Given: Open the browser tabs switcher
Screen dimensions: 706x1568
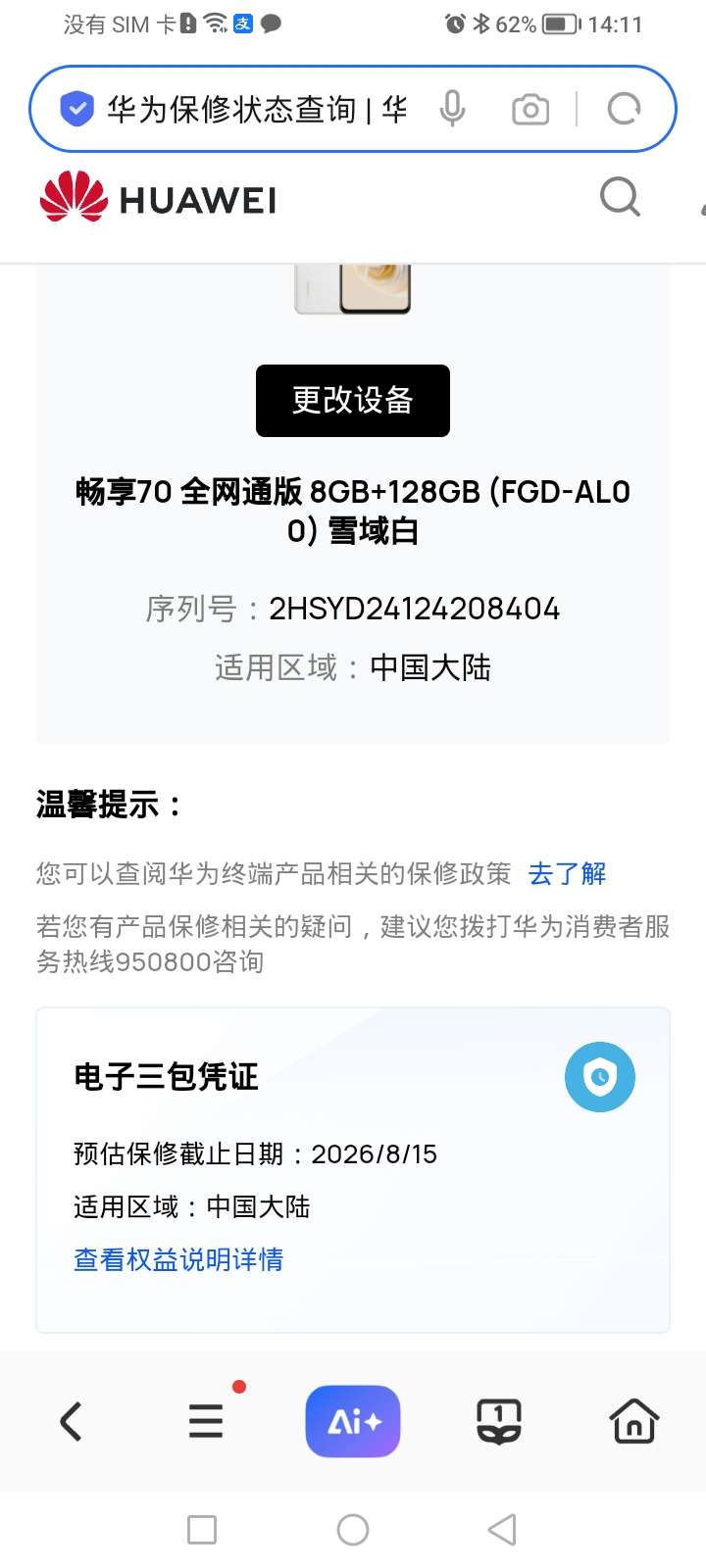Looking at the screenshot, I should (x=499, y=1421).
